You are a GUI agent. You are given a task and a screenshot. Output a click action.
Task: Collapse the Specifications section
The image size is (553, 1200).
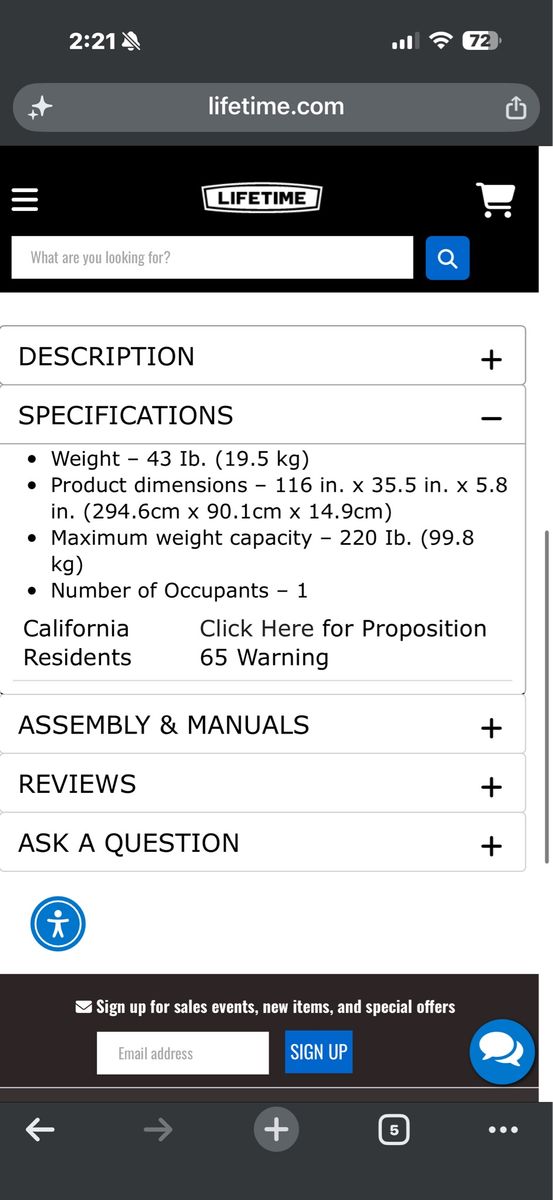(262, 415)
